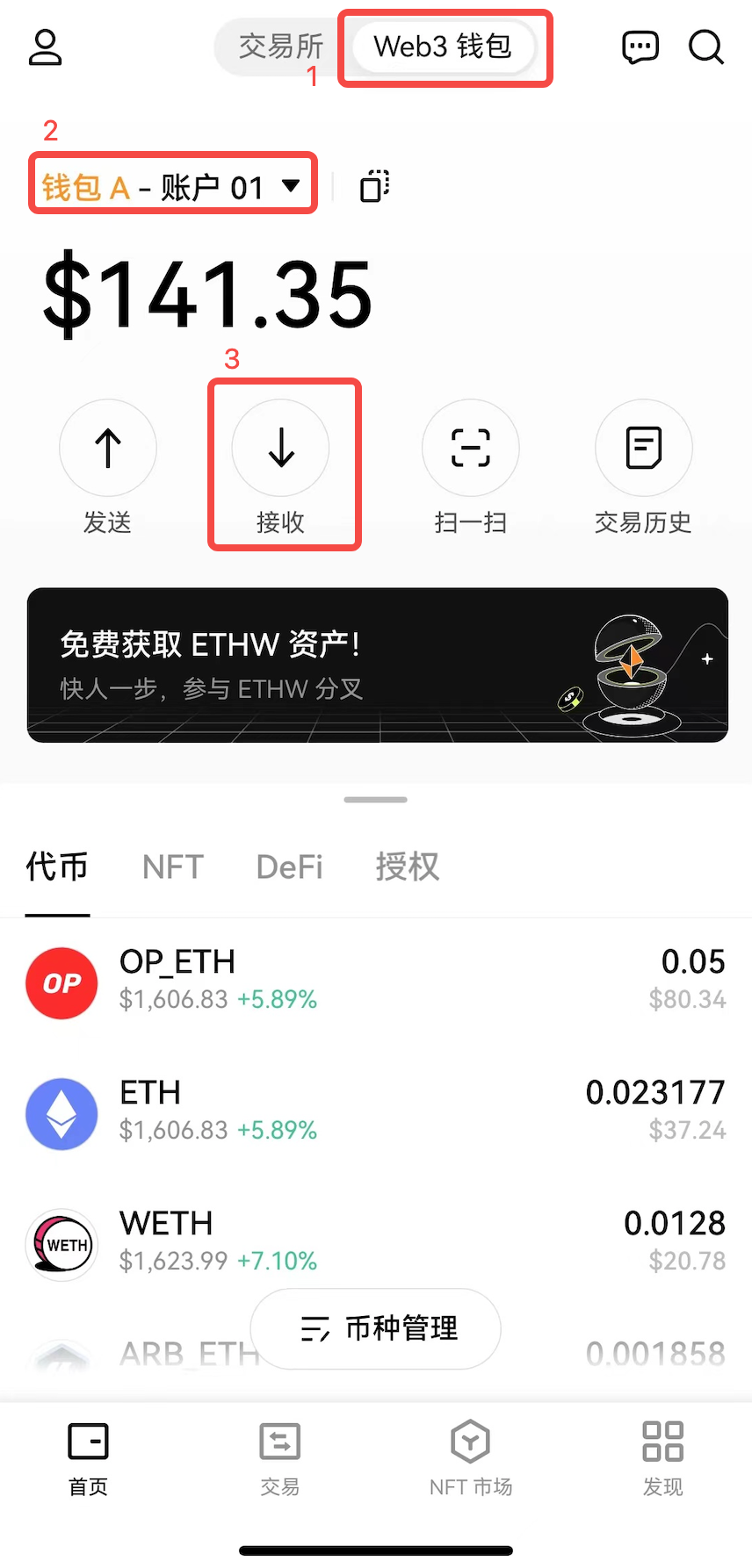Tap the search magnifier icon
Image resolution: width=752 pixels, height=1568 pixels.
pyautogui.click(x=705, y=47)
